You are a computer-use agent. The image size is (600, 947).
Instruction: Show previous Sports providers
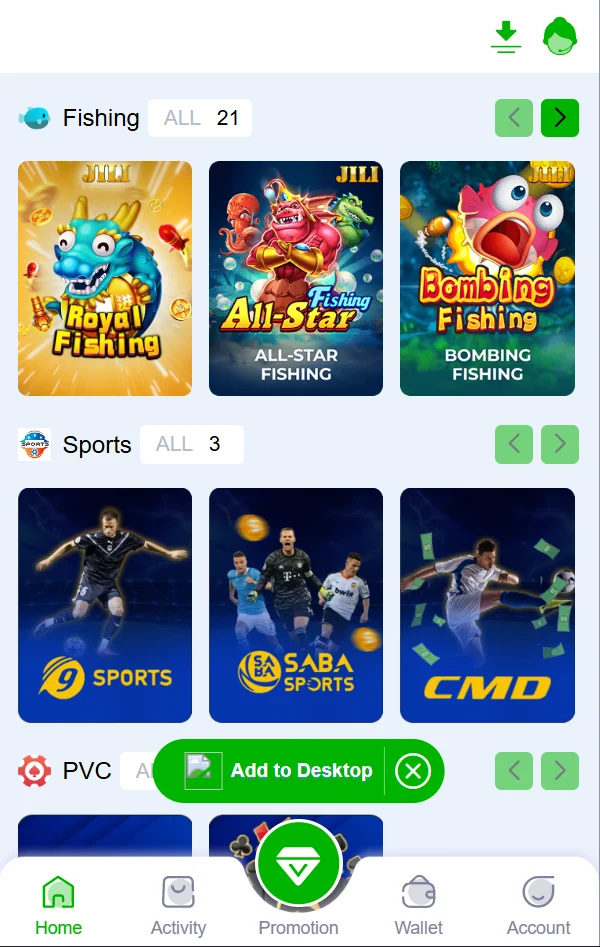pyautogui.click(x=514, y=444)
